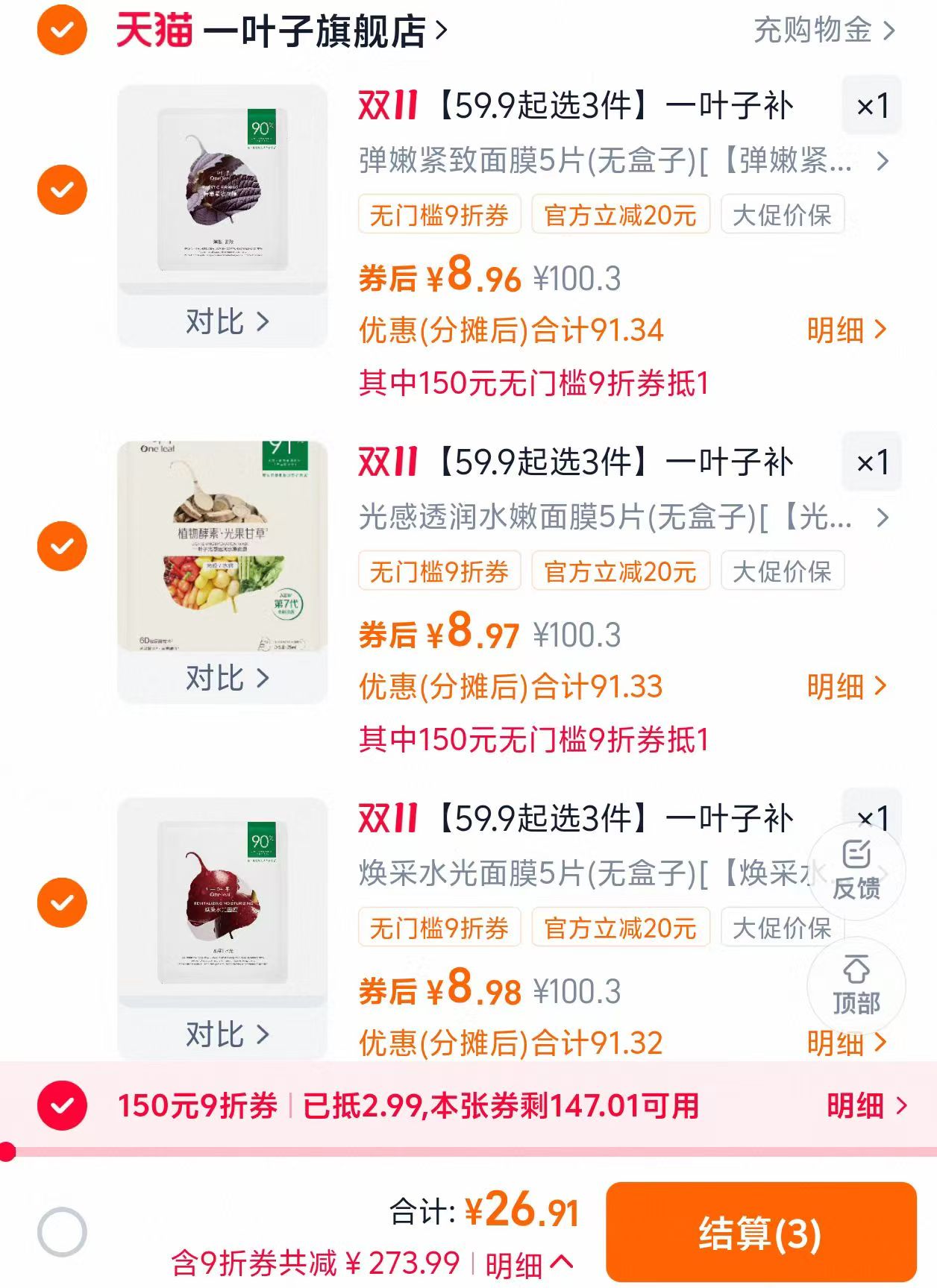Deselect the 光感透润水嫩面膜 checkbox
The image size is (937, 1288).
tap(63, 544)
